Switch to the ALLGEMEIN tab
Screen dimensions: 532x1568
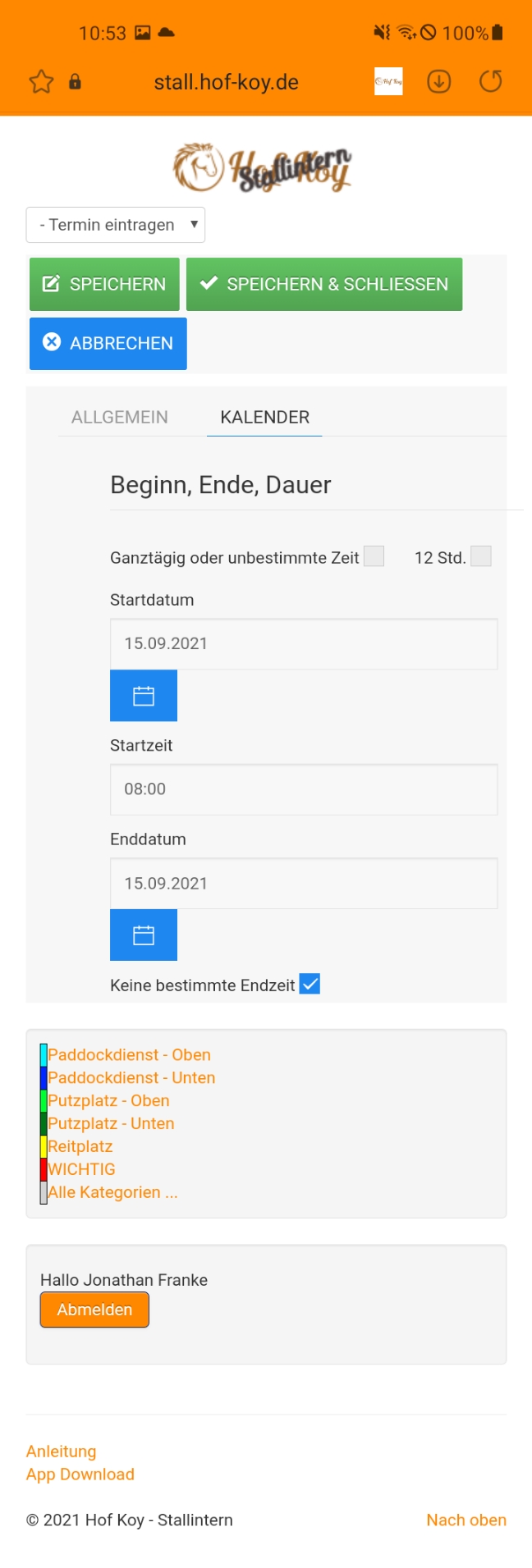coord(120,417)
